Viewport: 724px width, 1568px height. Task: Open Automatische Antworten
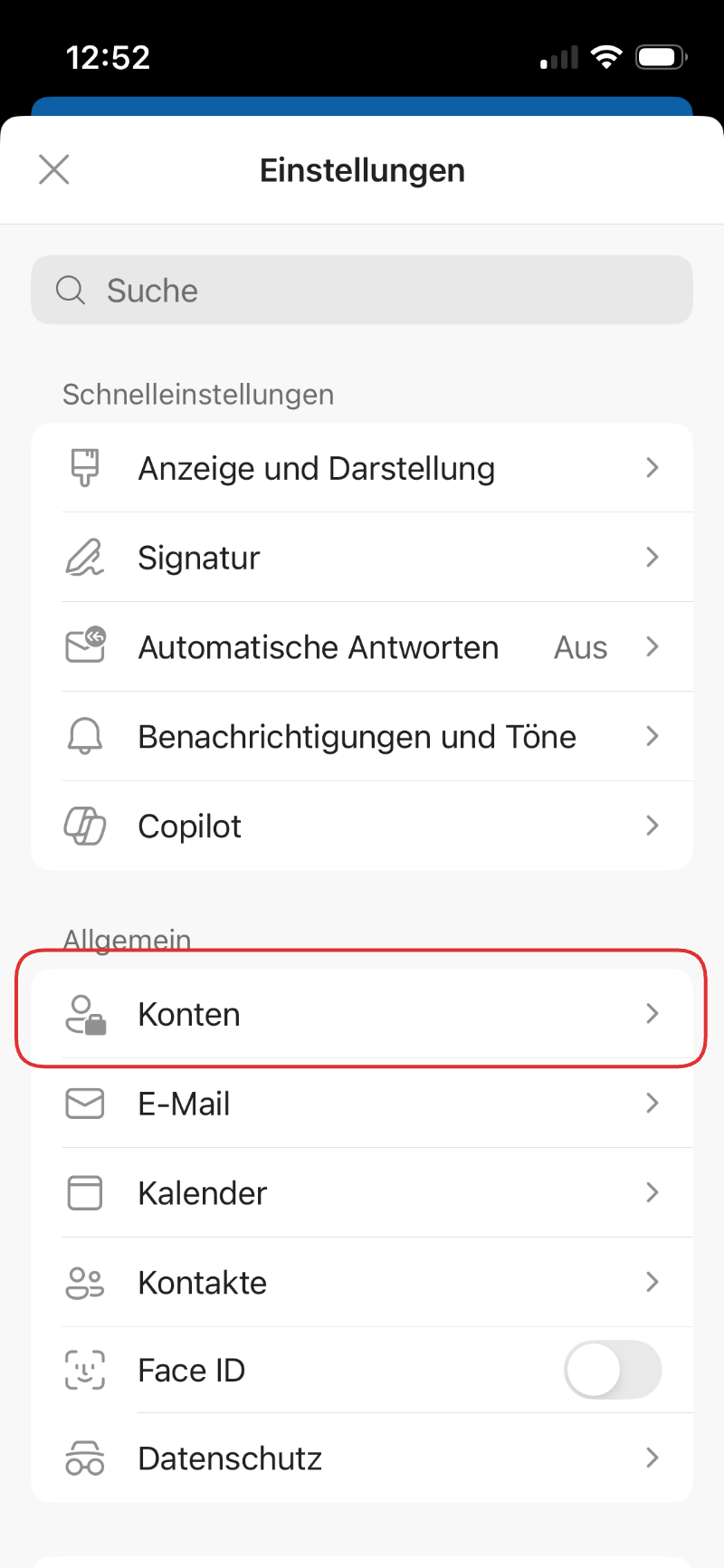(362, 647)
